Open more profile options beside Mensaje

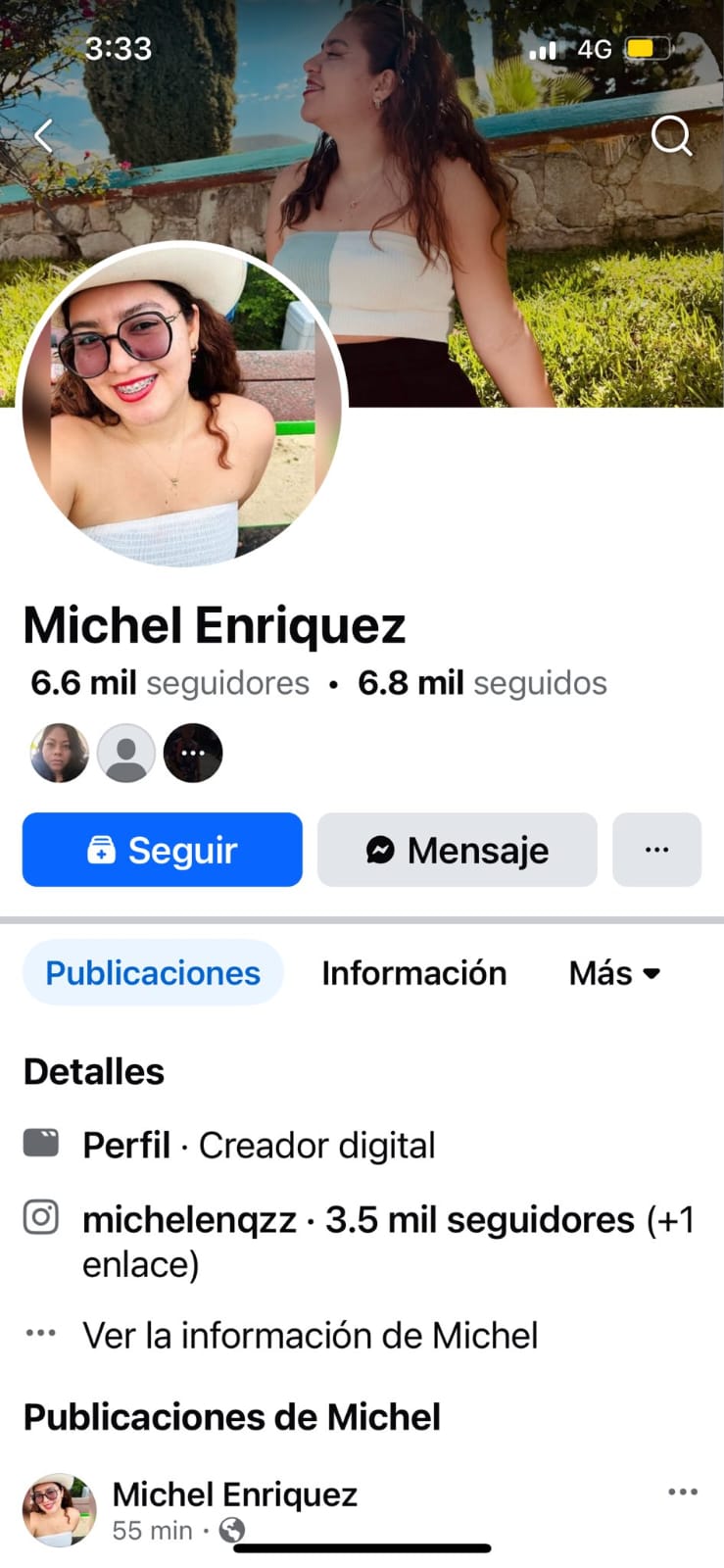tap(656, 850)
